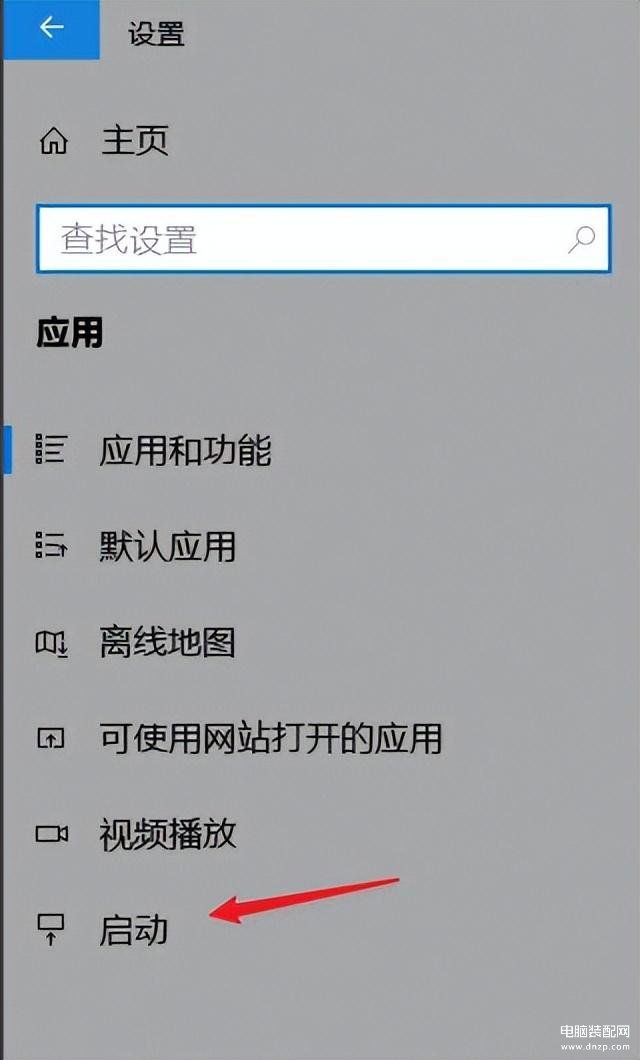This screenshot has height=1060, width=640.
Task: Open 视频播放 settings
Action: (x=137, y=834)
